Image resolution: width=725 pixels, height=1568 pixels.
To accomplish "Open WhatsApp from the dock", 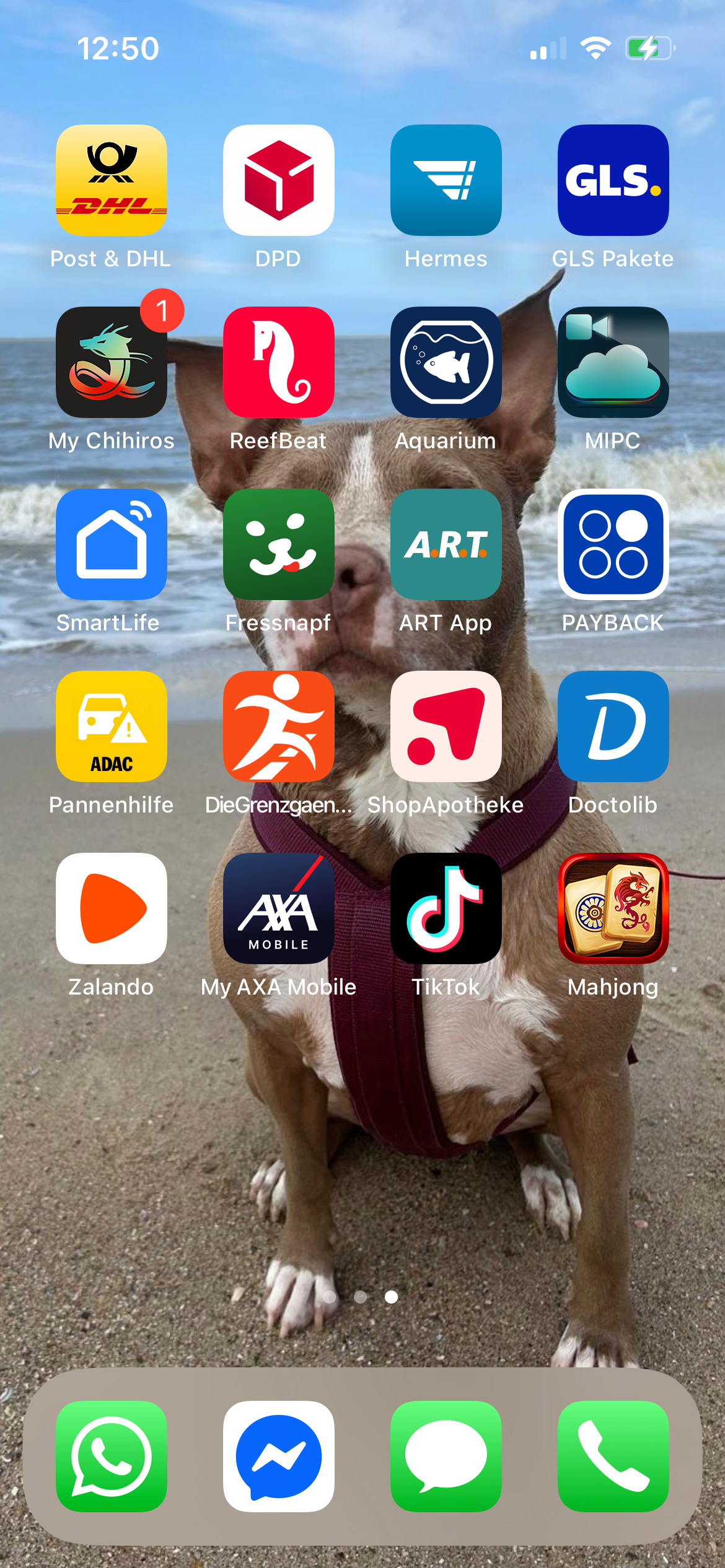I will [x=112, y=1456].
